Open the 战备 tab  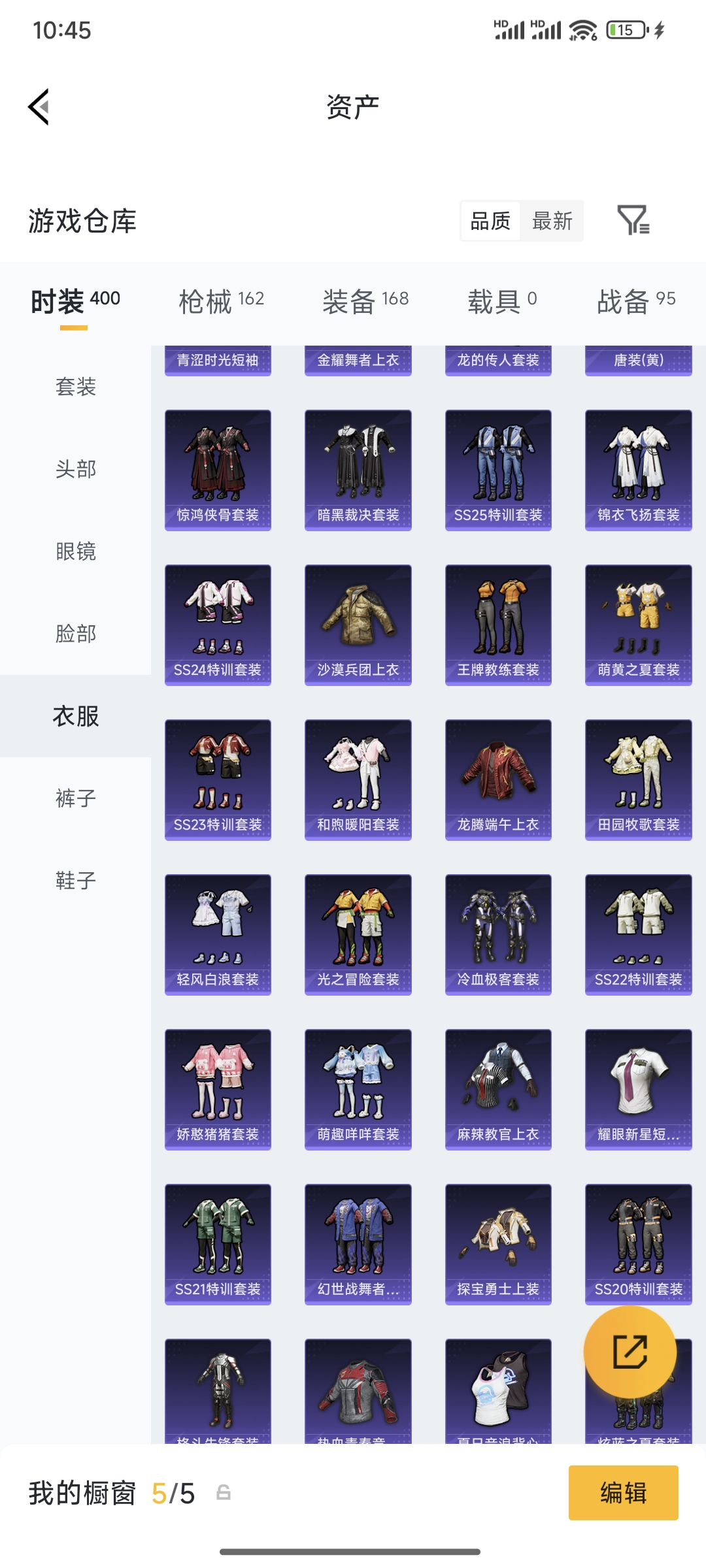(635, 301)
